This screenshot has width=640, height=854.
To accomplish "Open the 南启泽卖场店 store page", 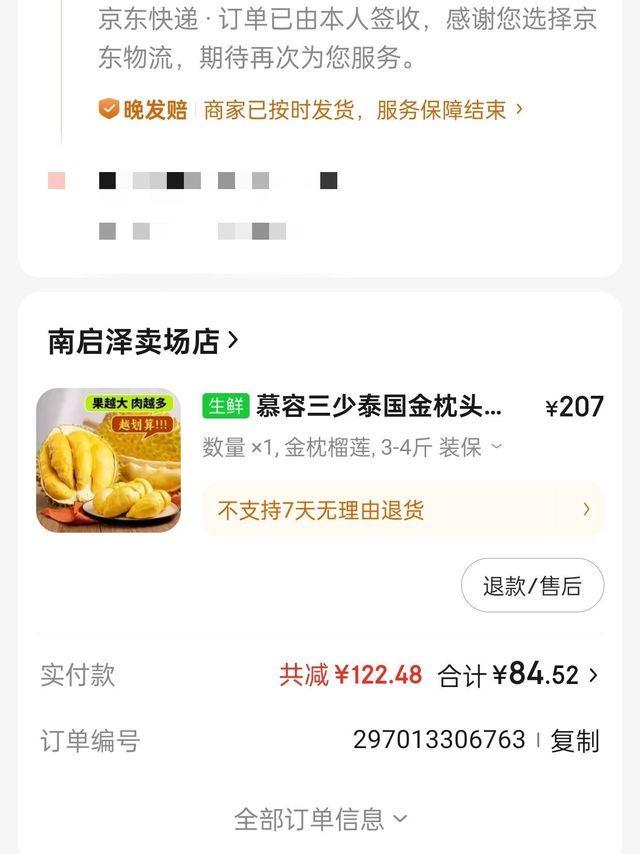I will (x=143, y=341).
